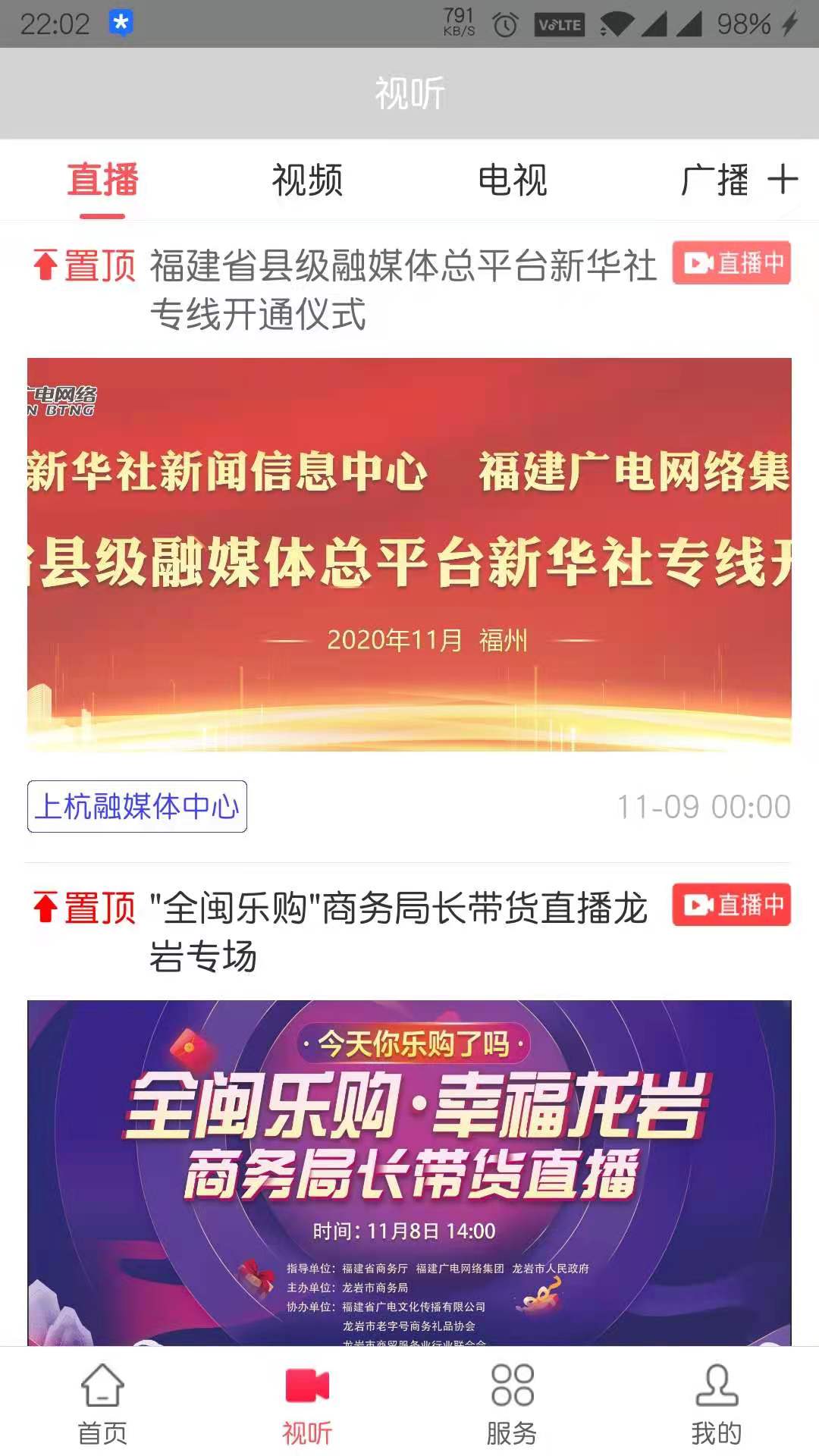This screenshot has height=1456, width=819.
Task: Open the 福建省县级融媒体总平台新华社专线开通仪式 live stream
Action: click(x=403, y=289)
